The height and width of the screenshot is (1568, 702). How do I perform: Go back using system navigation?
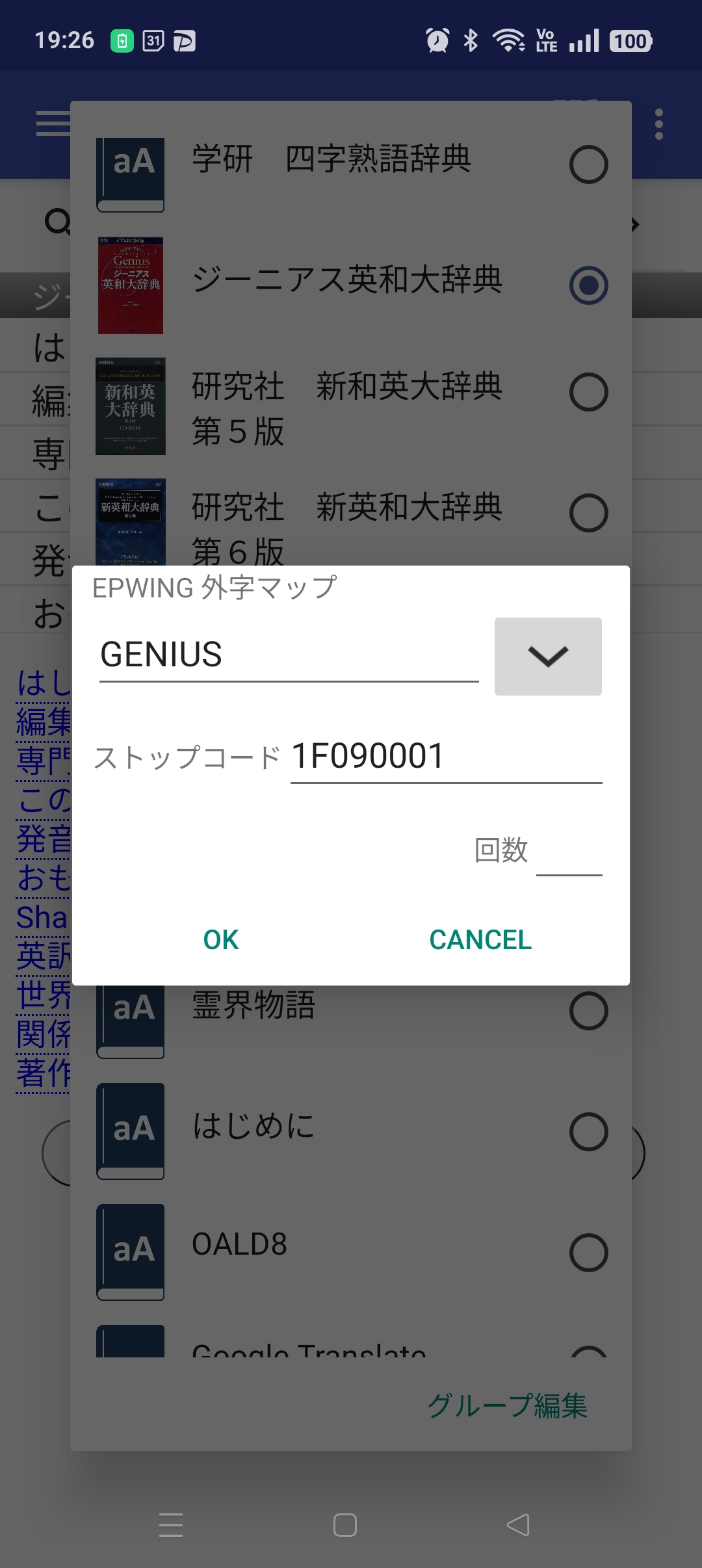pyautogui.click(x=518, y=1524)
